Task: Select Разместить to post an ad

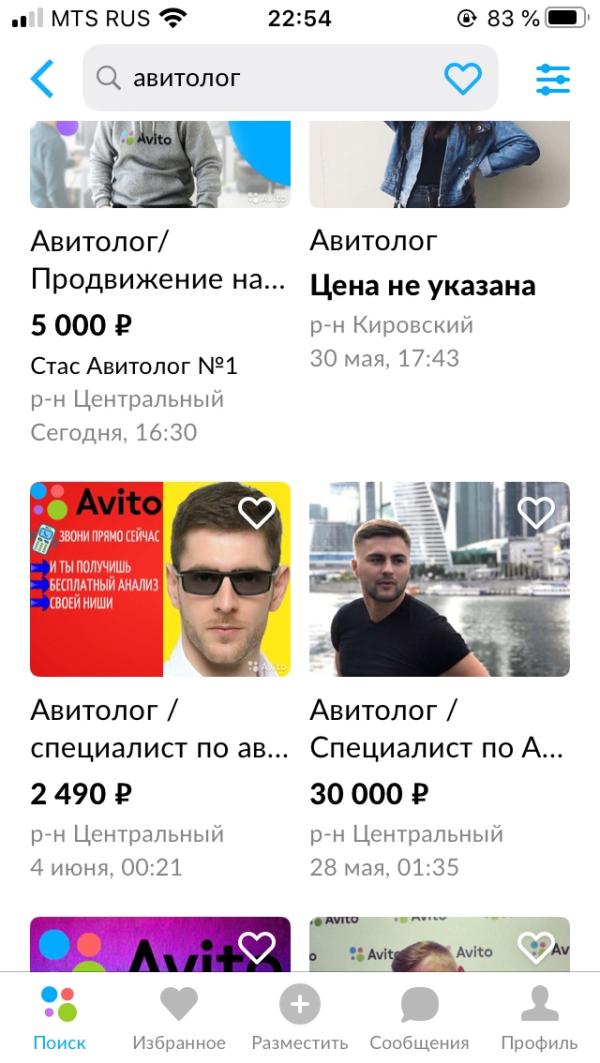Action: click(x=300, y=1019)
